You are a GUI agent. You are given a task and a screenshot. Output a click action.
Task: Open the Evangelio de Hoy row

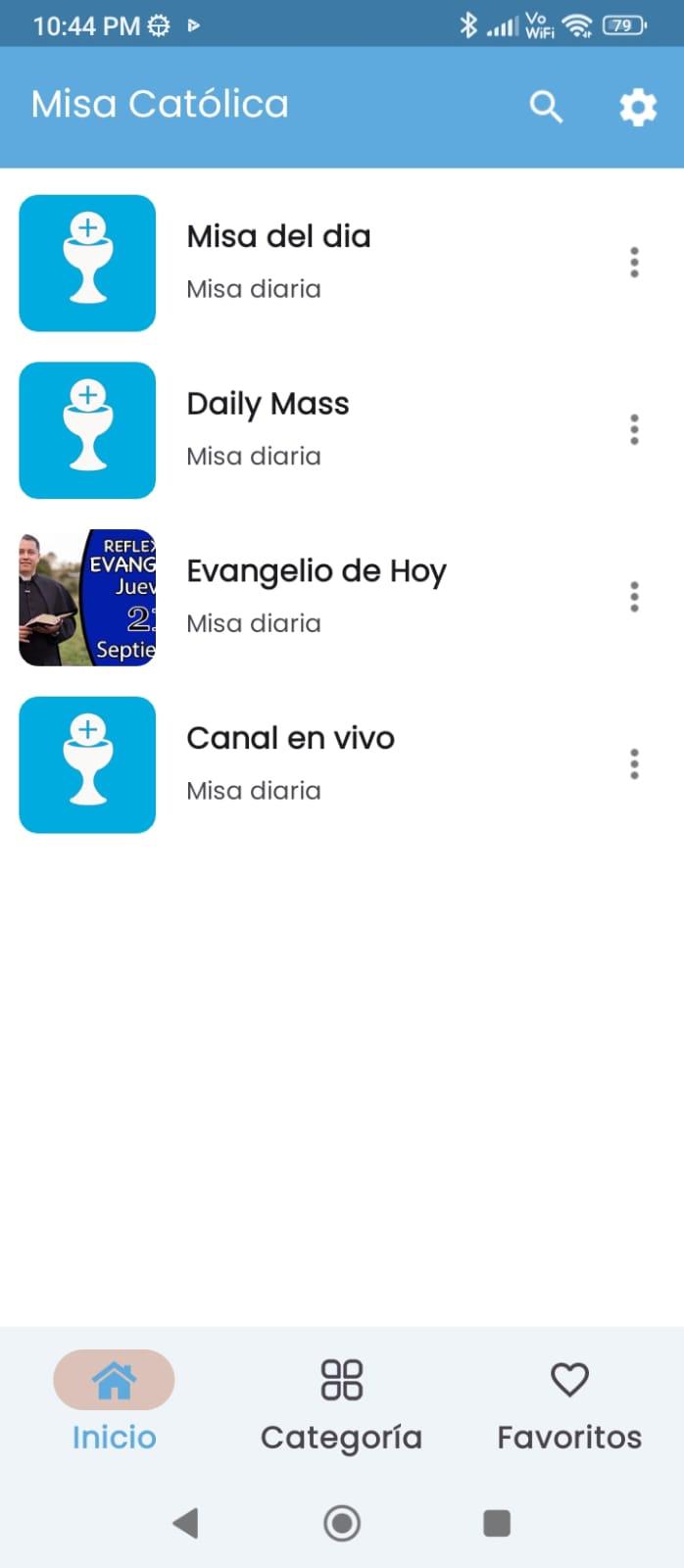pyautogui.click(x=316, y=596)
